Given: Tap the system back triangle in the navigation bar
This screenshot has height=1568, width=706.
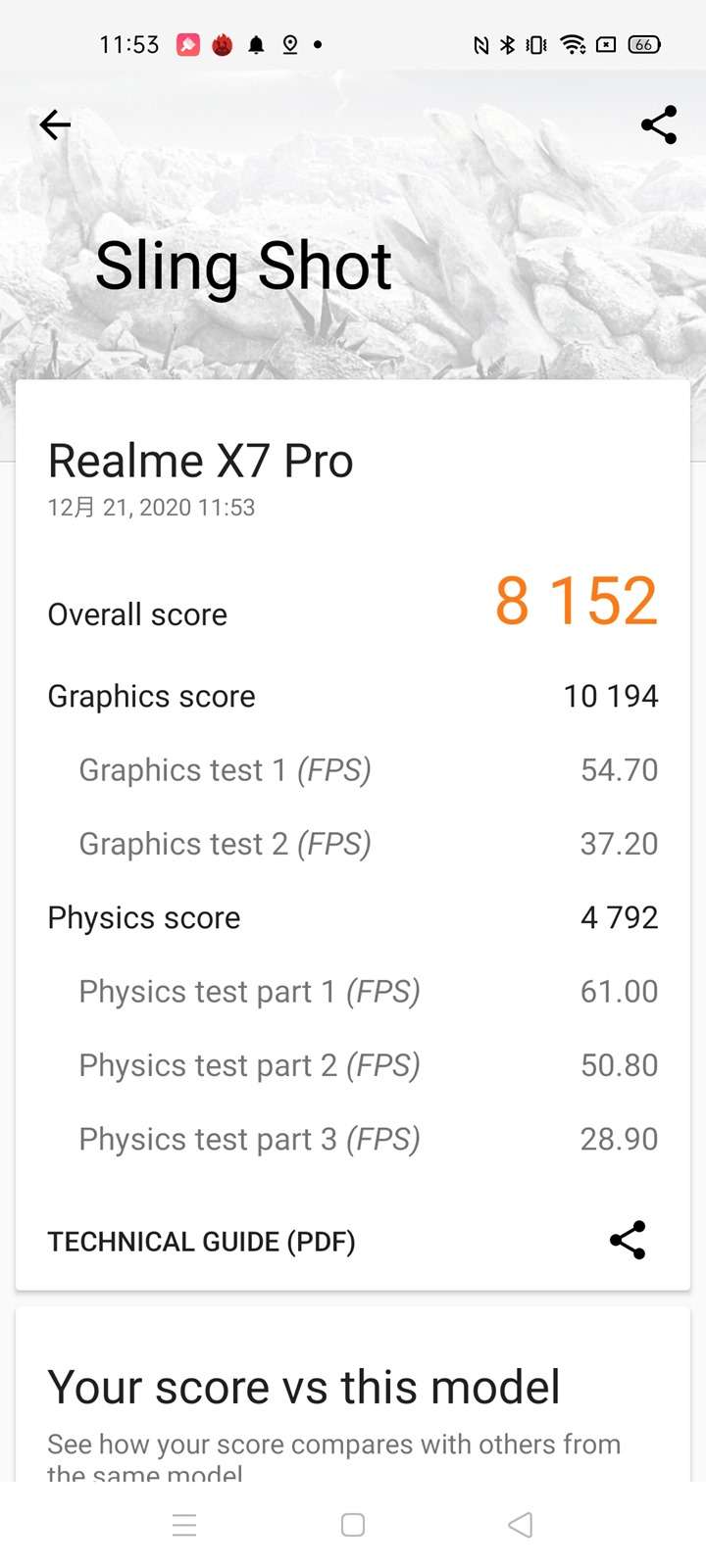Looking at the screenshot, I should pyautogui.click(x=521, y=1525).
